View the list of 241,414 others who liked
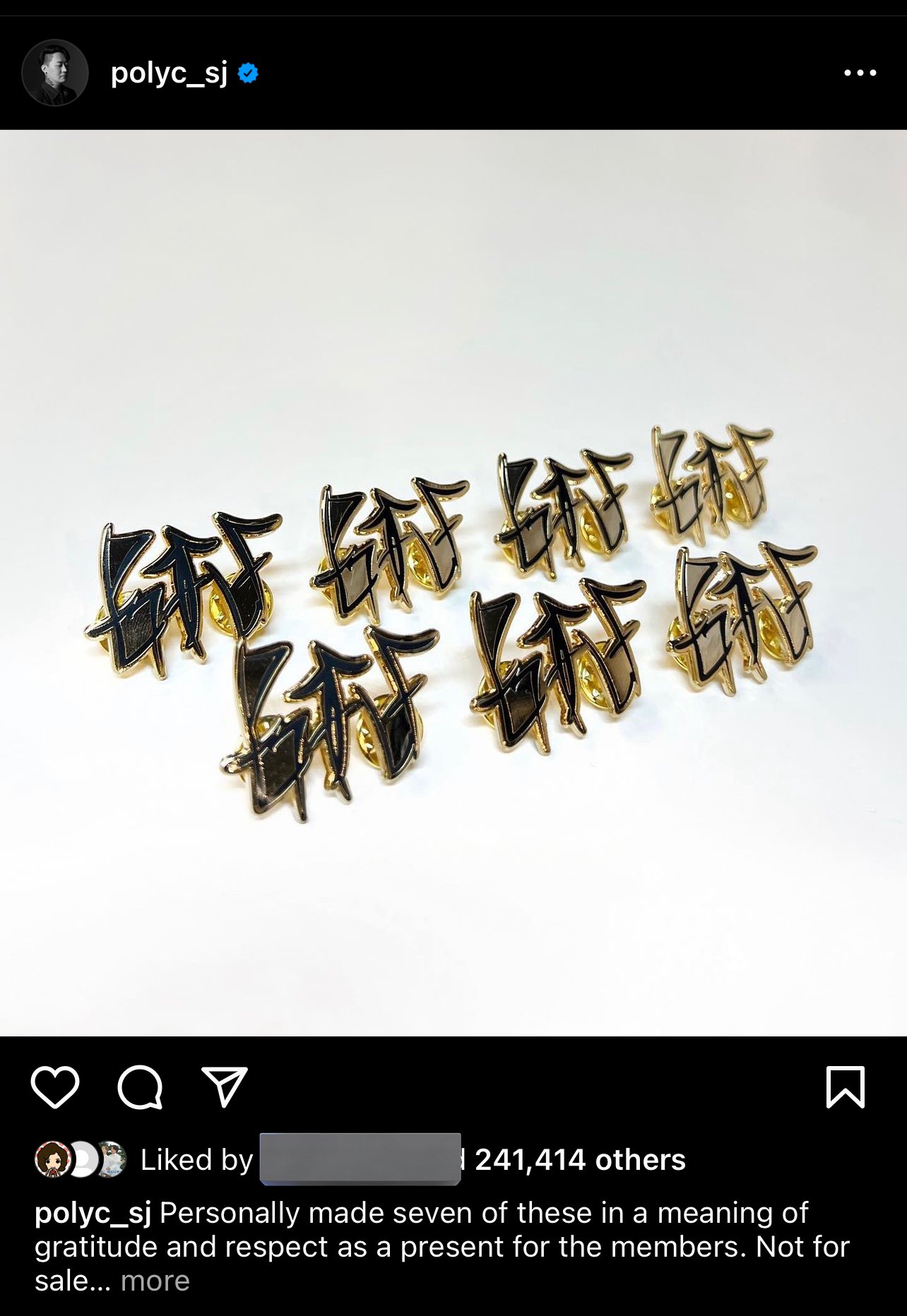907x1316 pixels. pos(579,1160)
